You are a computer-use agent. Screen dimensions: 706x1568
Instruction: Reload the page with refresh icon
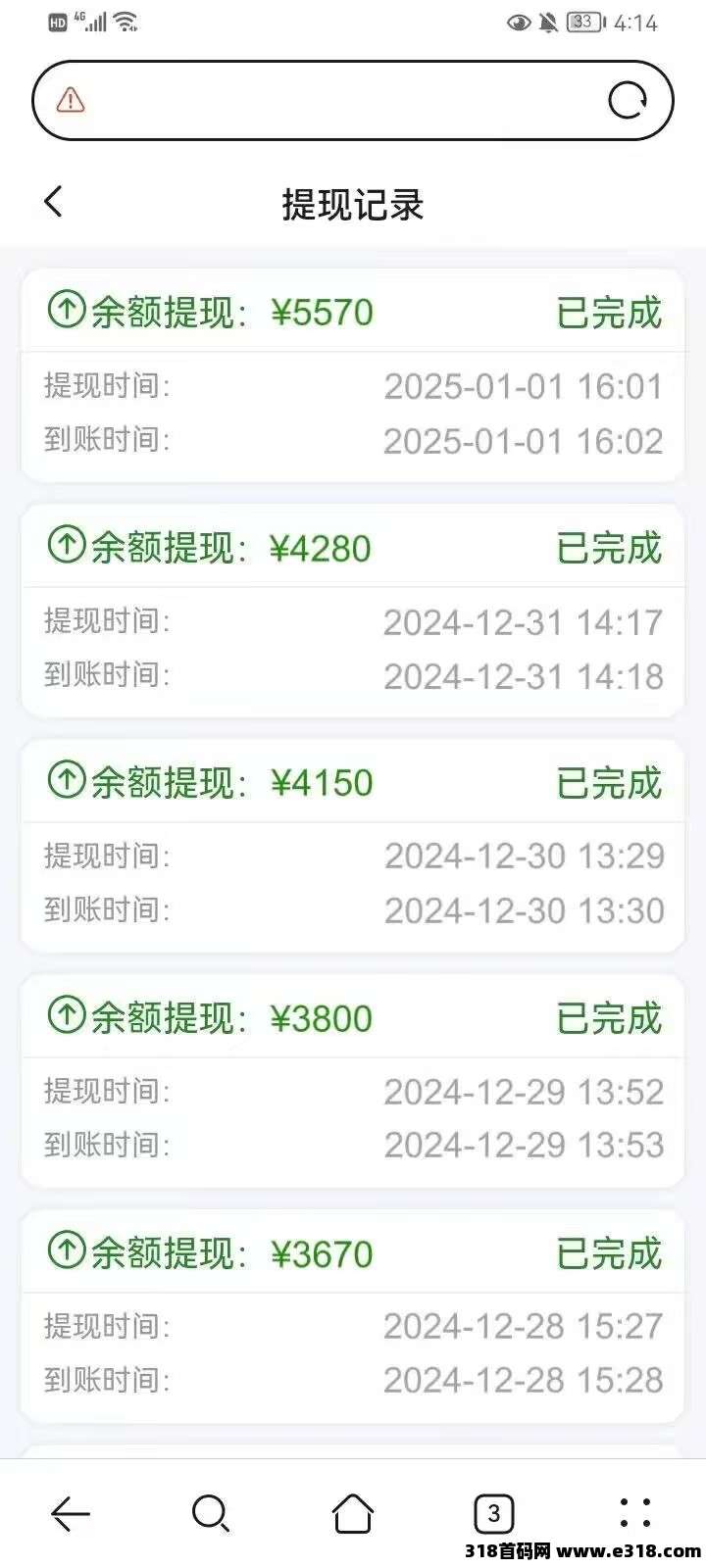628,100
